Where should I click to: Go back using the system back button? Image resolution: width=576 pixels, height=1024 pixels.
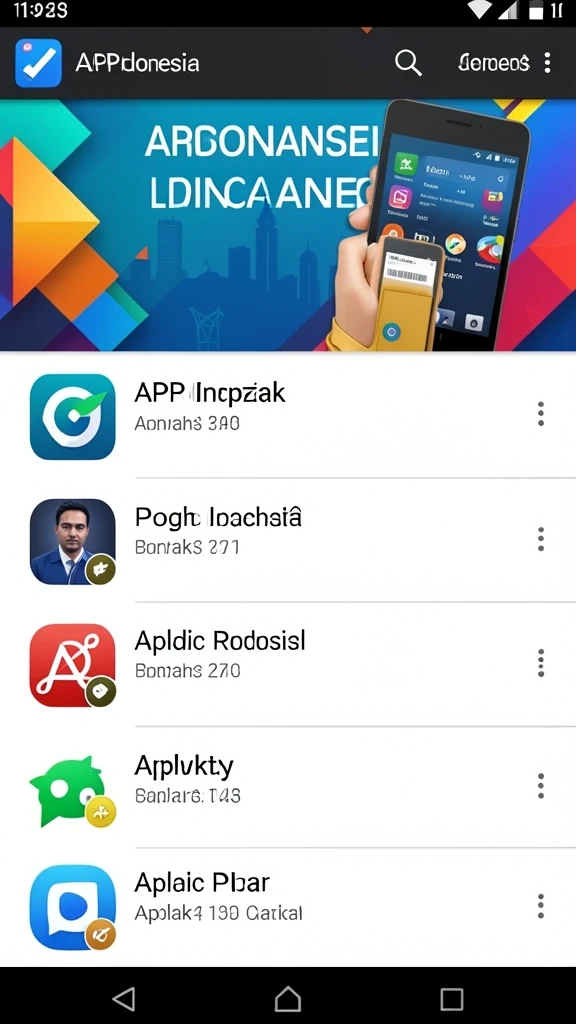(x=123, y=999)
